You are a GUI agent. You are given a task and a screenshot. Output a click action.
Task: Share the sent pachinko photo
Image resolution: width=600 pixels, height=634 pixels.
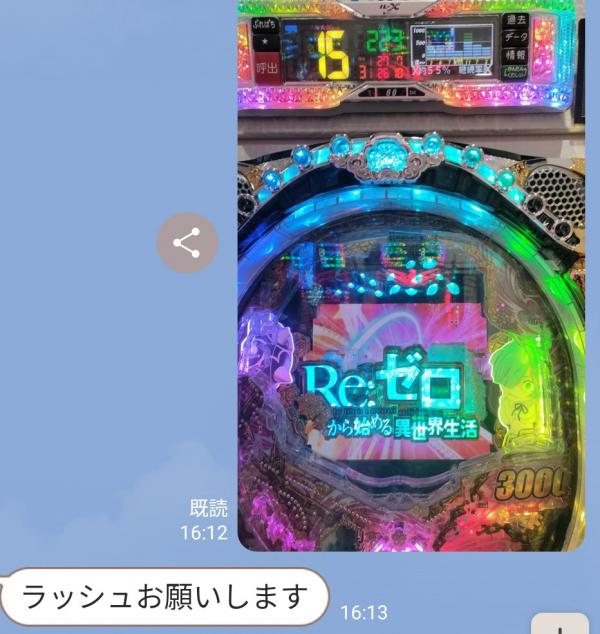click(187, 243)
